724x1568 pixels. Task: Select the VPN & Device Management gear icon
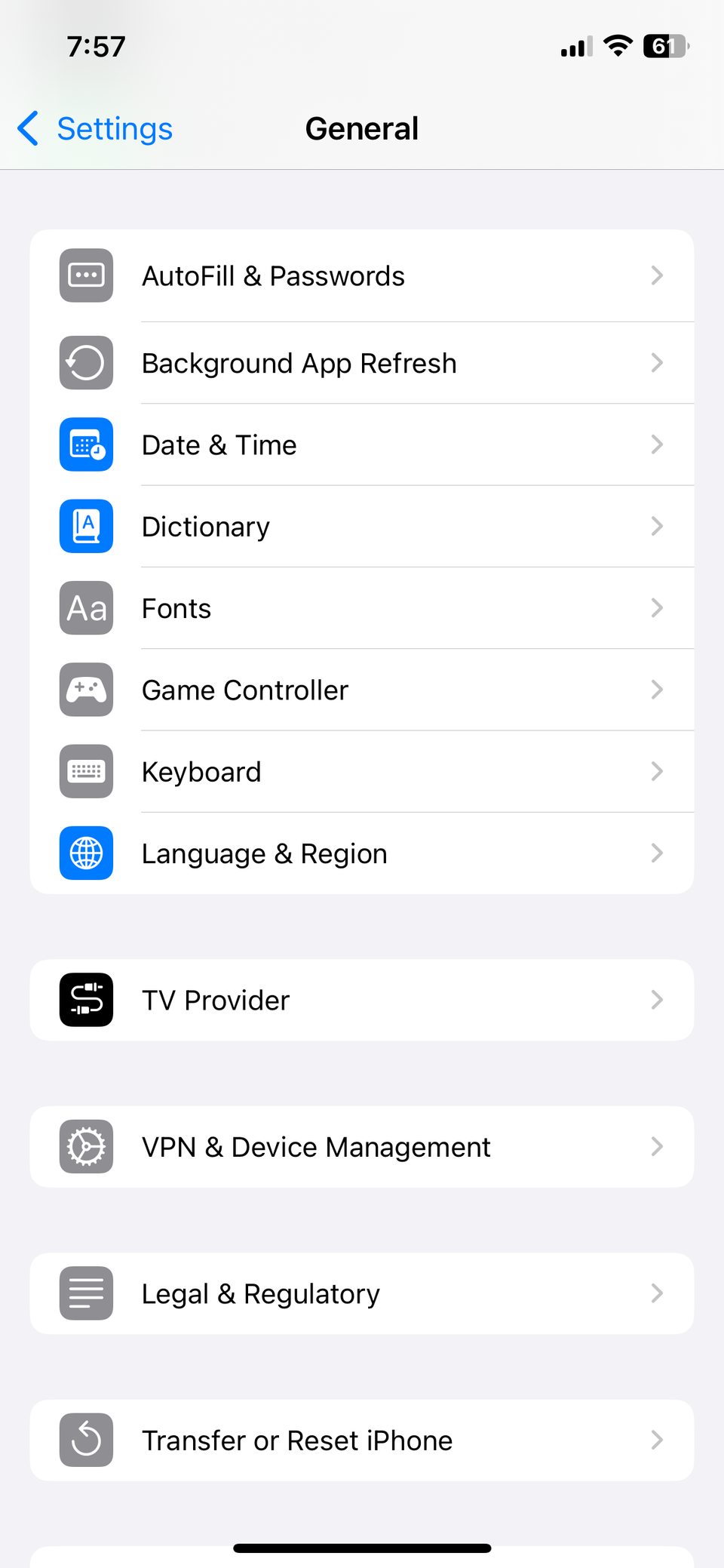point(85,1146)
